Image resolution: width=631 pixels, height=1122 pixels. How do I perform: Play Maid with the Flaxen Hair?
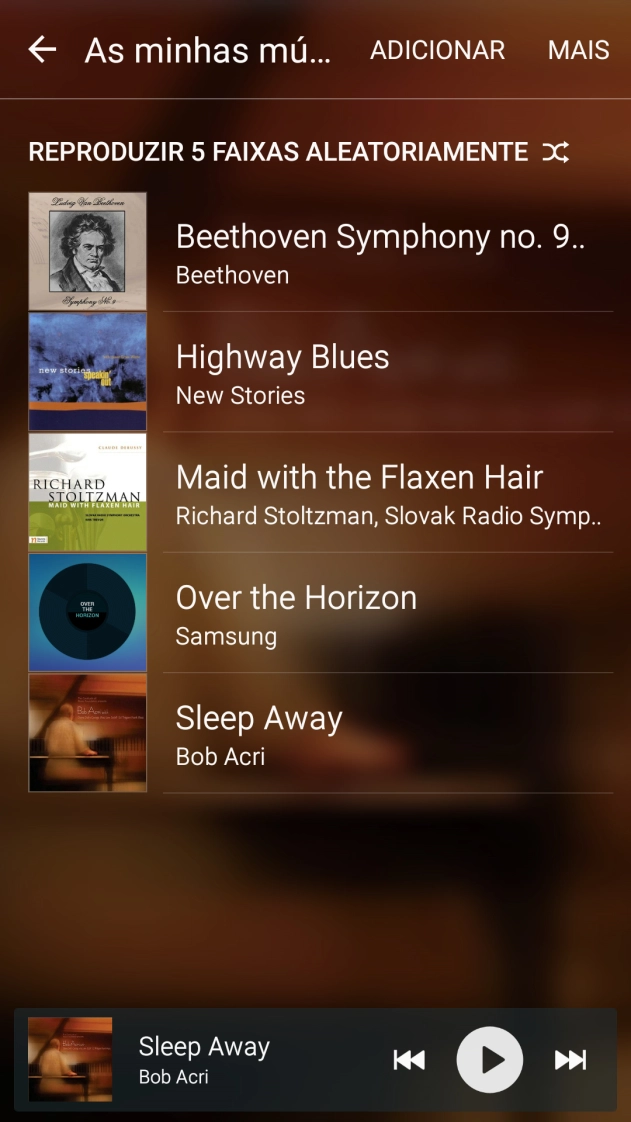380,492
